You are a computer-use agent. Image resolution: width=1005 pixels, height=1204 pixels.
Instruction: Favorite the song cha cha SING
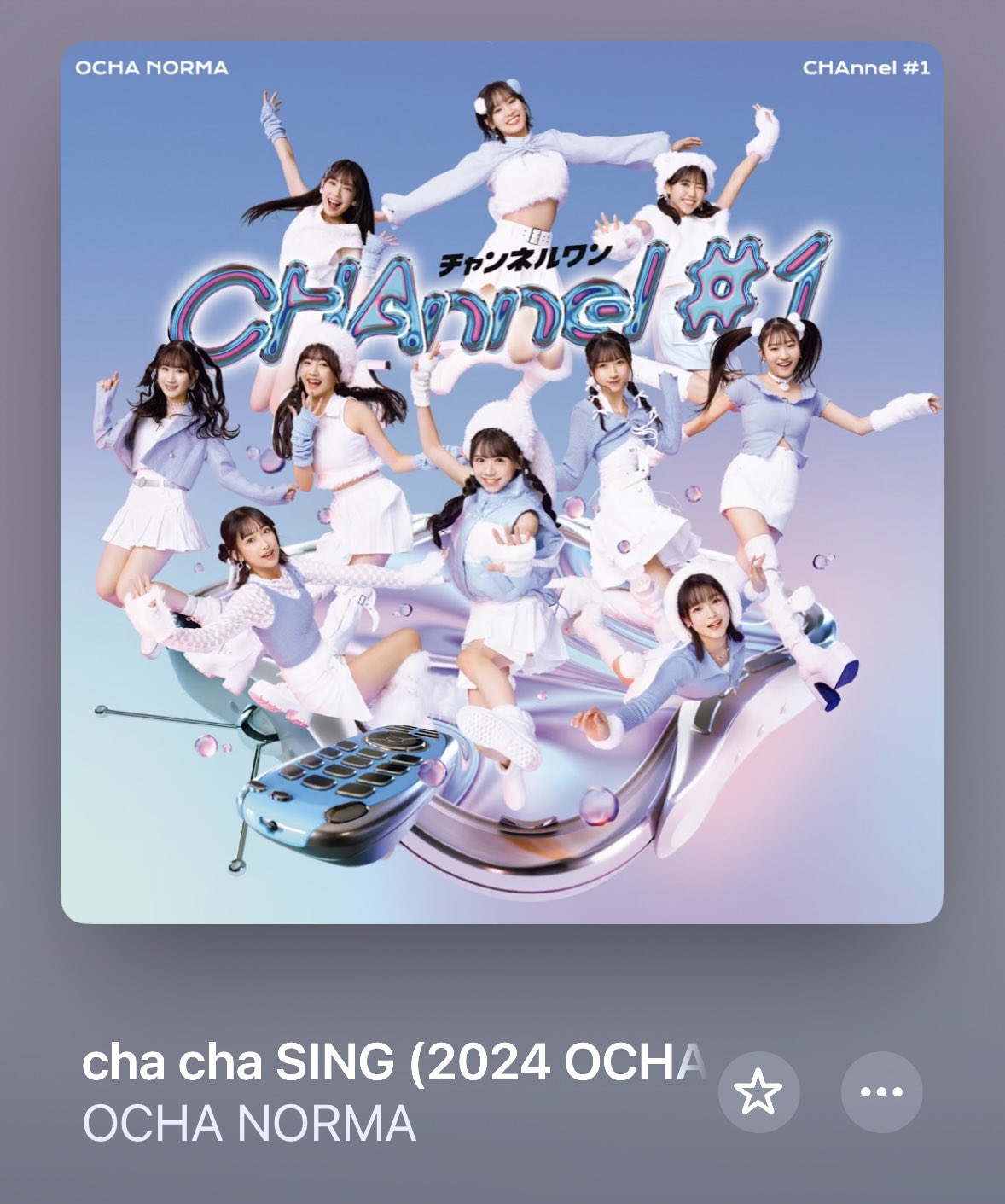tap(758, 1092)
